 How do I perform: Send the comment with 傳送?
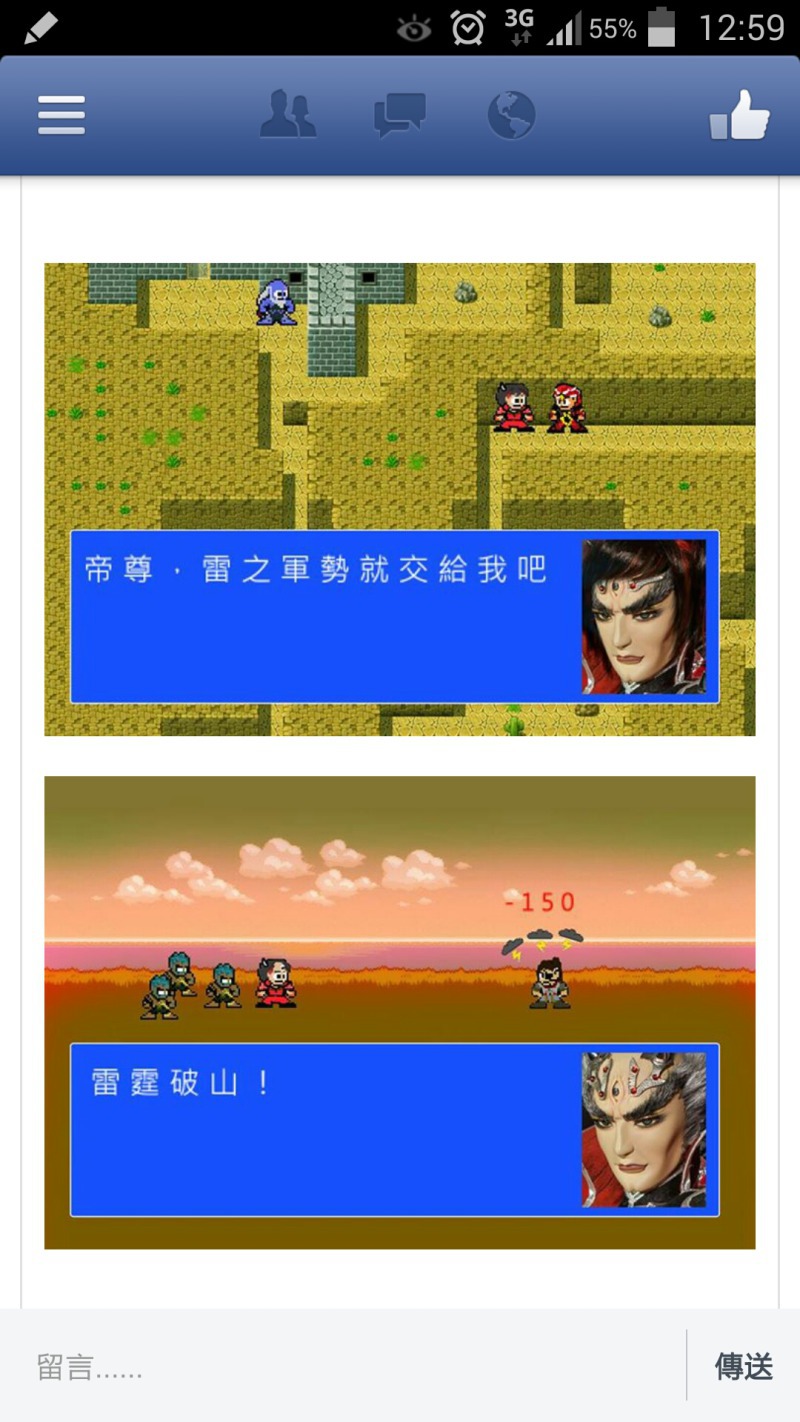[x=744, y=1366]
